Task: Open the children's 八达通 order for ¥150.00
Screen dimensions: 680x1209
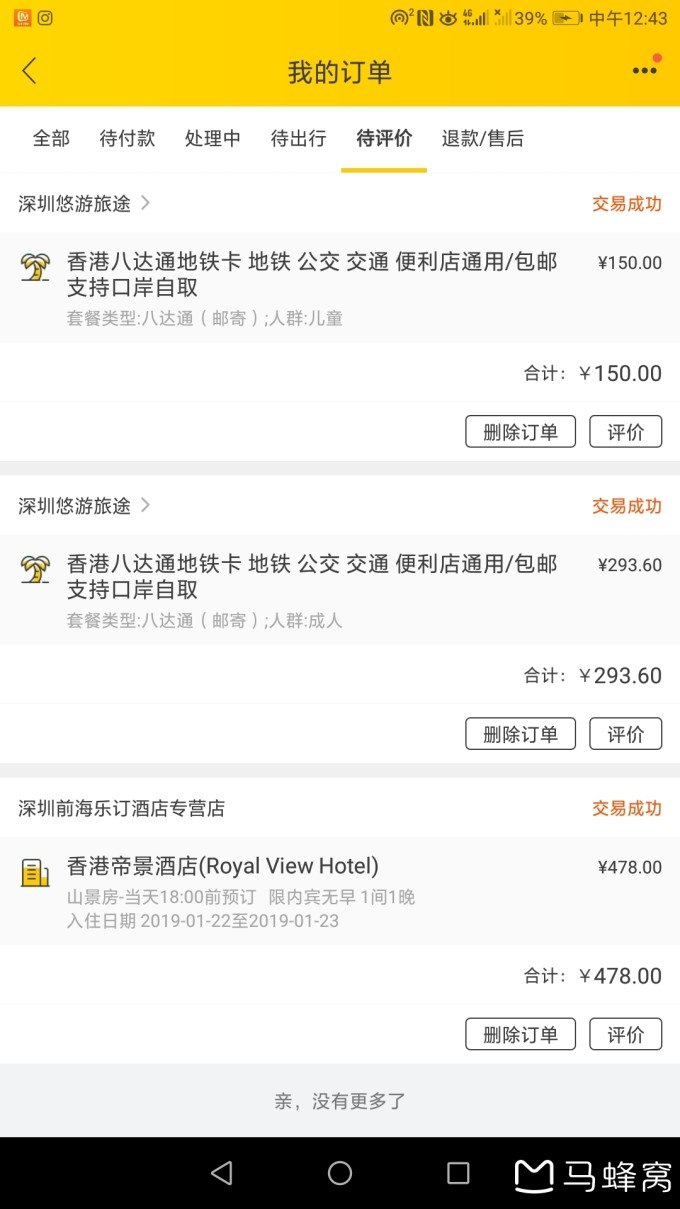Action: pos(340,288)
